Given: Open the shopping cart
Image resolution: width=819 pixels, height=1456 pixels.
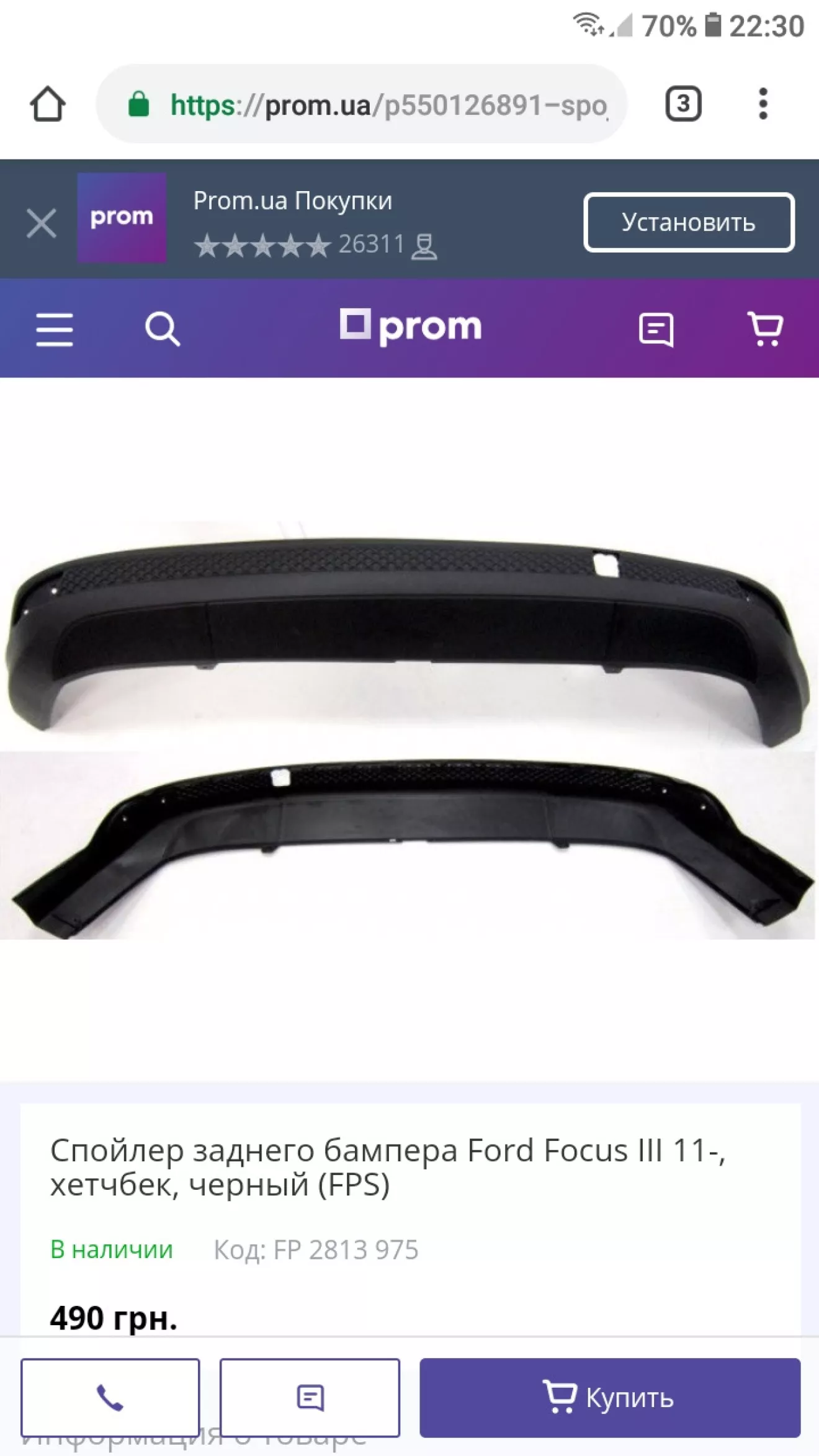Looking at the screenshot, I should coord(765,329).
